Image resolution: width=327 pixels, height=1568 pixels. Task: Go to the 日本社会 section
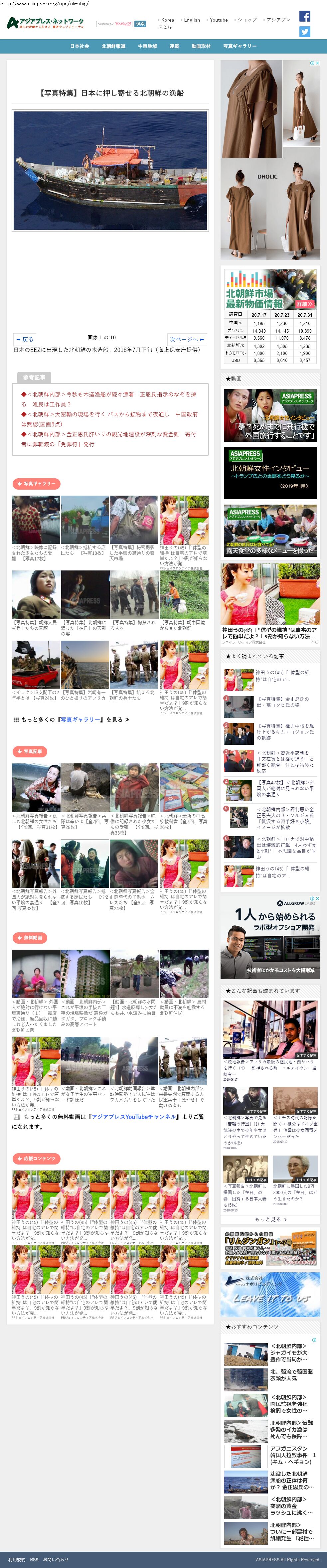79,46
